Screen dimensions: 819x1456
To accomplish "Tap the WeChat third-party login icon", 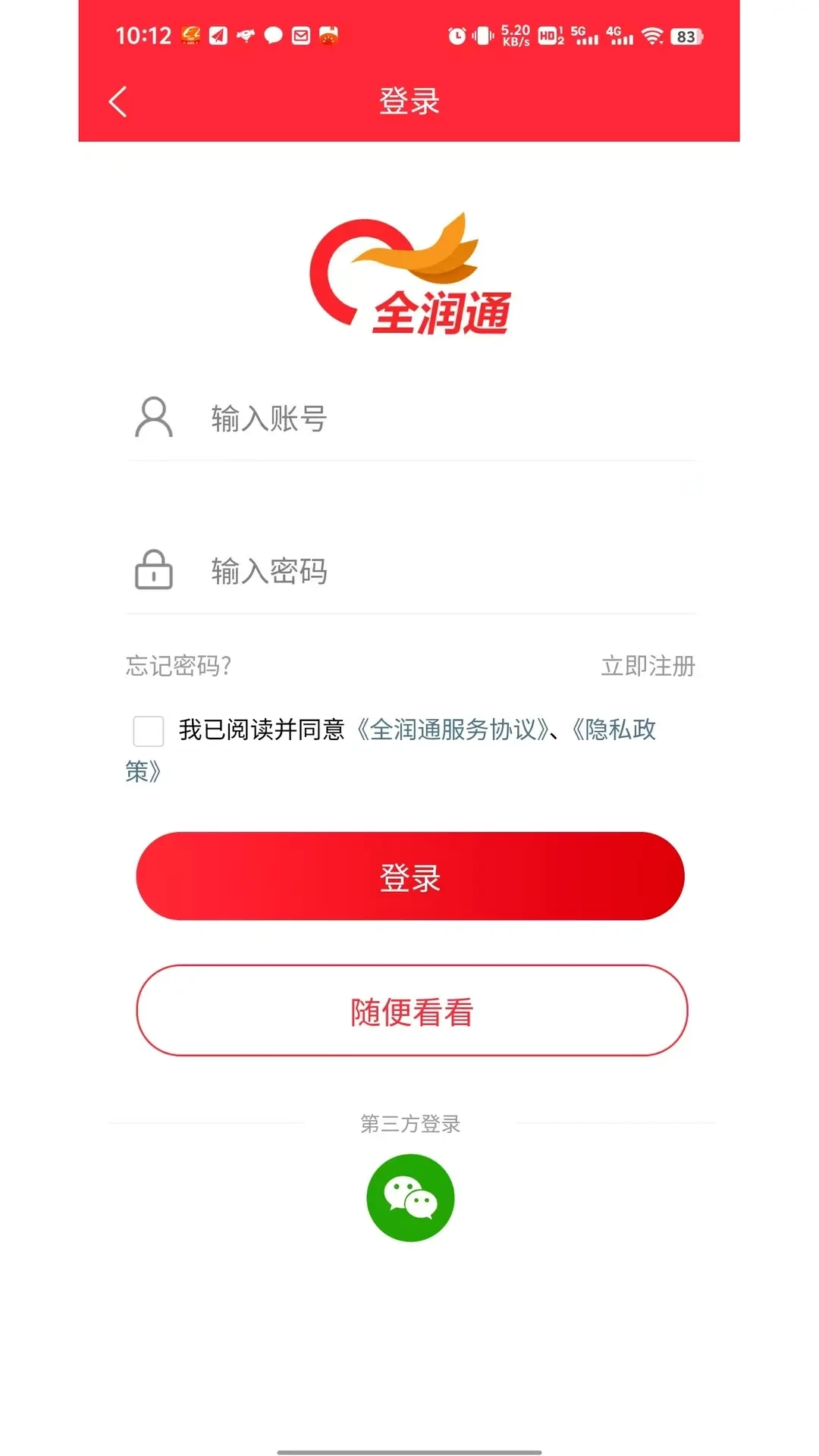I will coord(409,1196).
